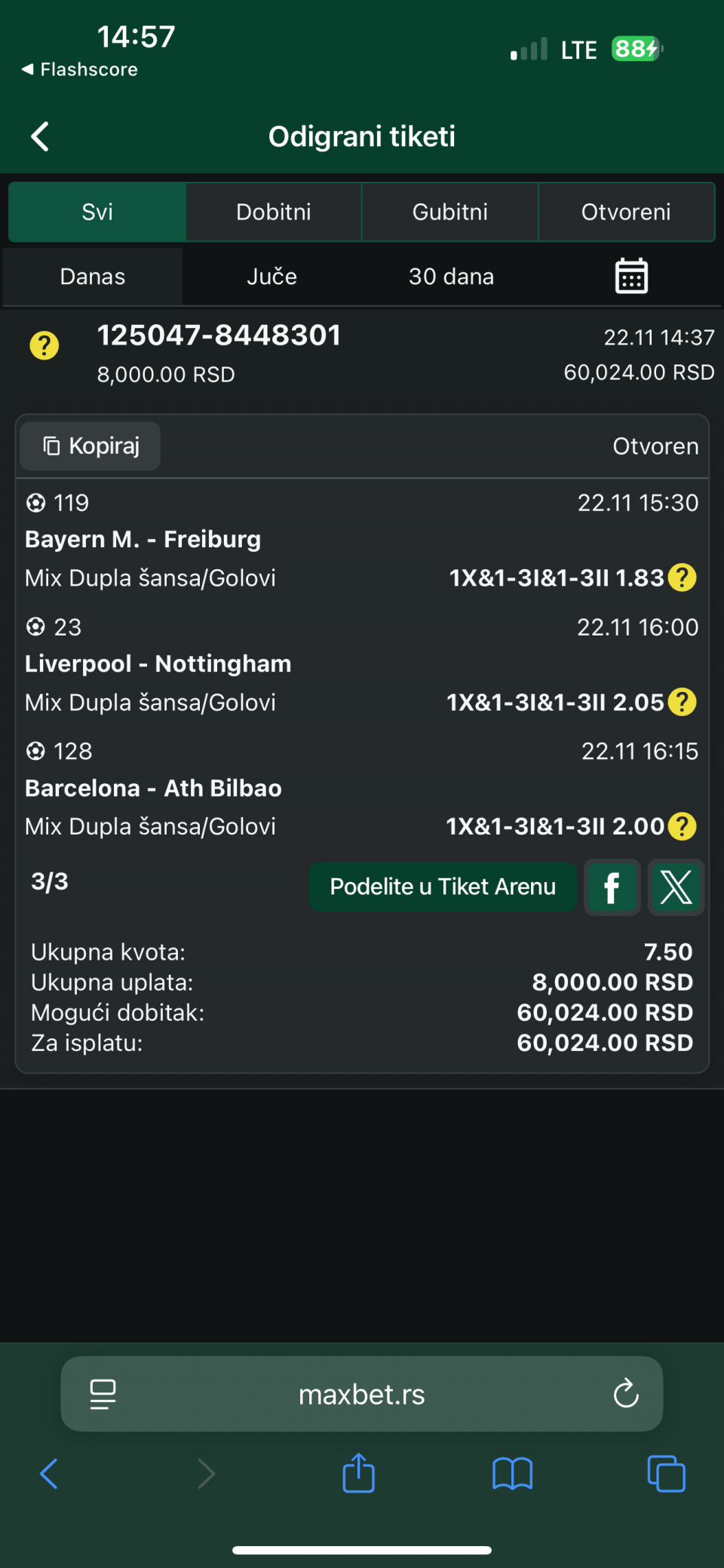724x1568 pixels.
Task: Open help icon for Liverpool odds
Action: tap(683, 703)
